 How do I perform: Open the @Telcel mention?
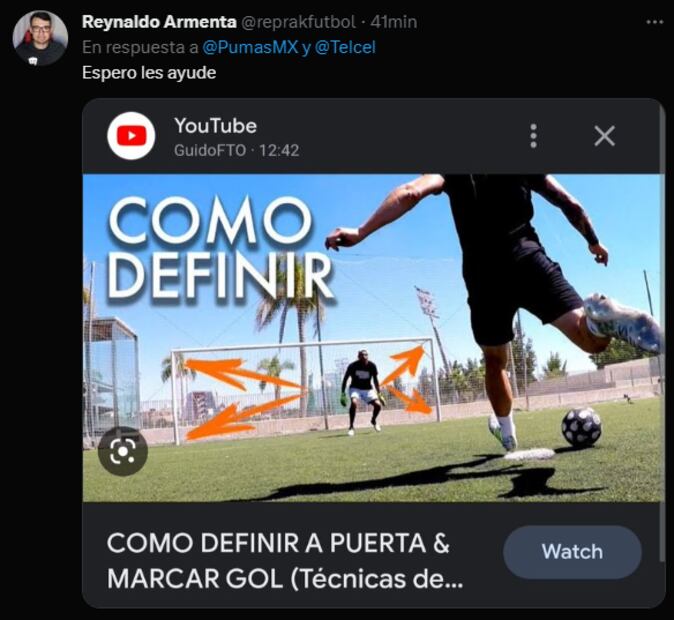point(345,47)
